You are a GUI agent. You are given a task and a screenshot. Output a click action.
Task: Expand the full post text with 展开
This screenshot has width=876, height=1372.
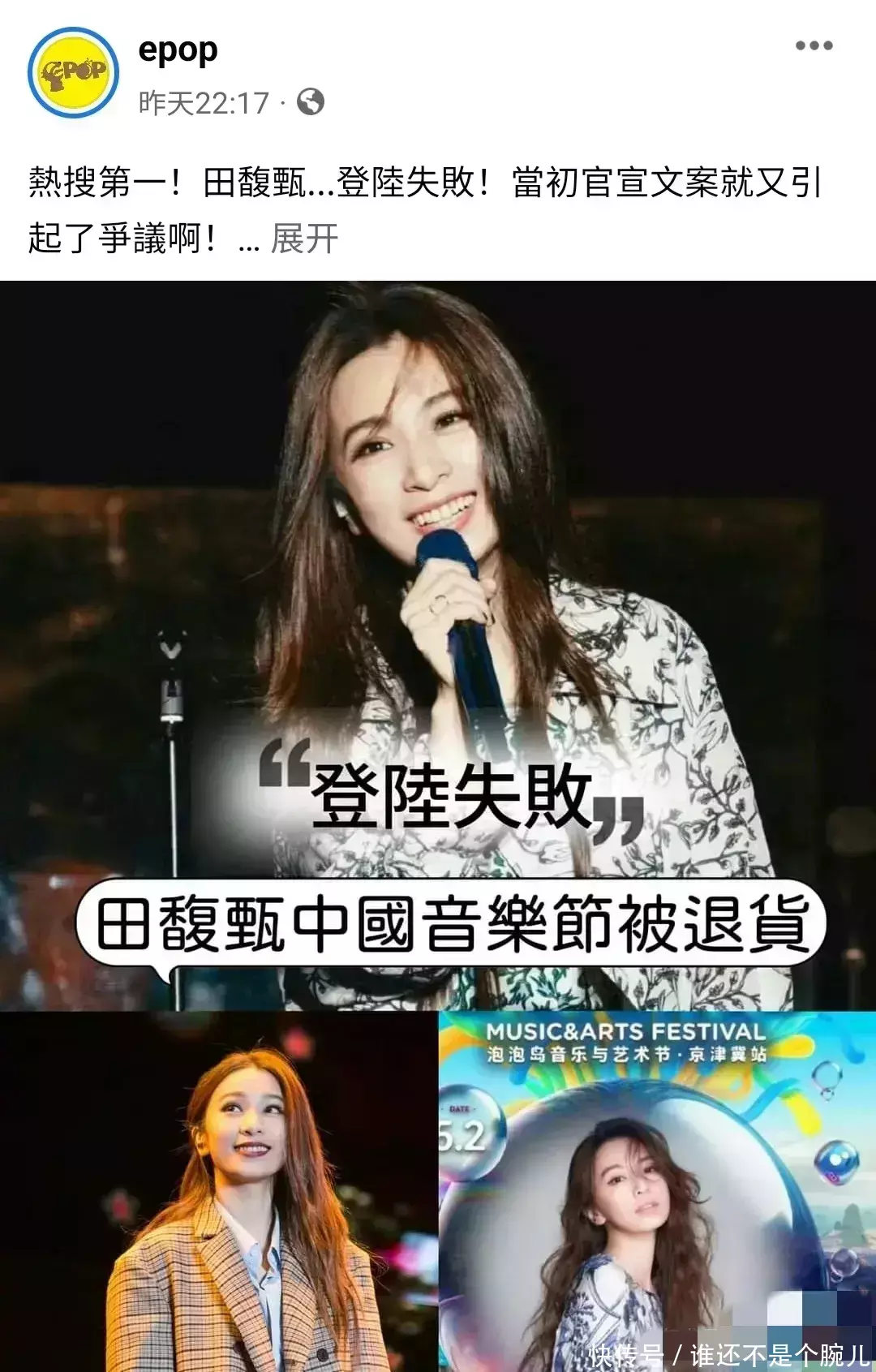pos(304,239)
